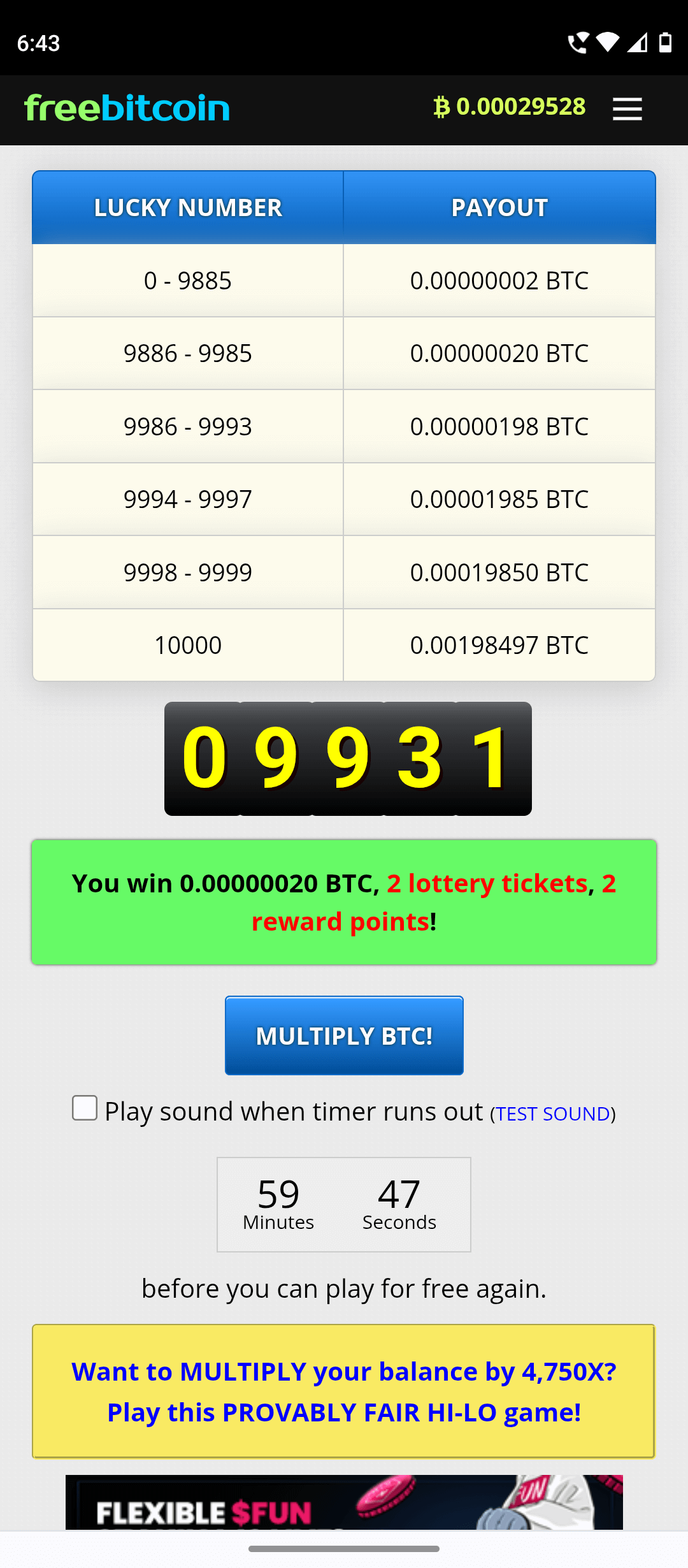Open the hamburger menu

627,109
